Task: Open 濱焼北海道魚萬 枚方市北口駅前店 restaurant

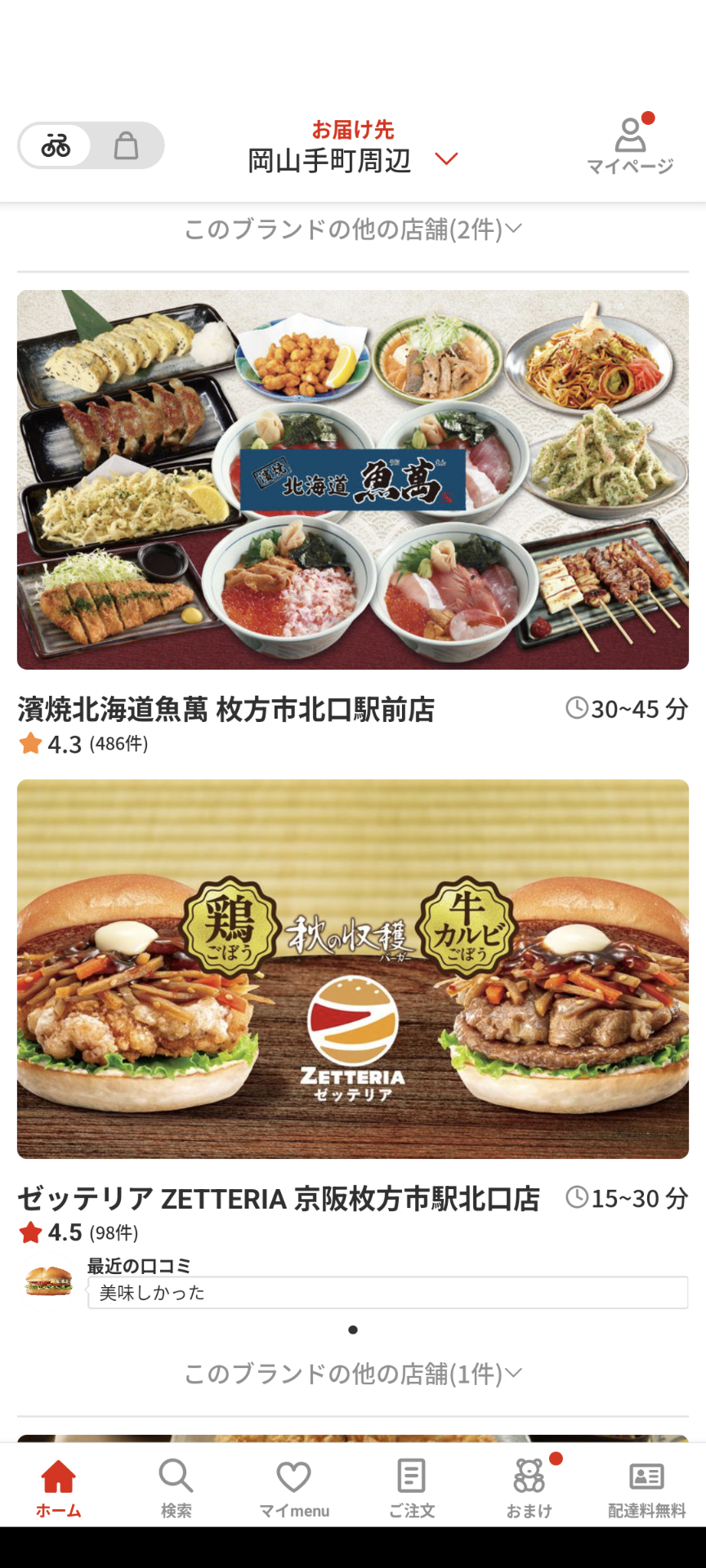Action: (353, 480)
